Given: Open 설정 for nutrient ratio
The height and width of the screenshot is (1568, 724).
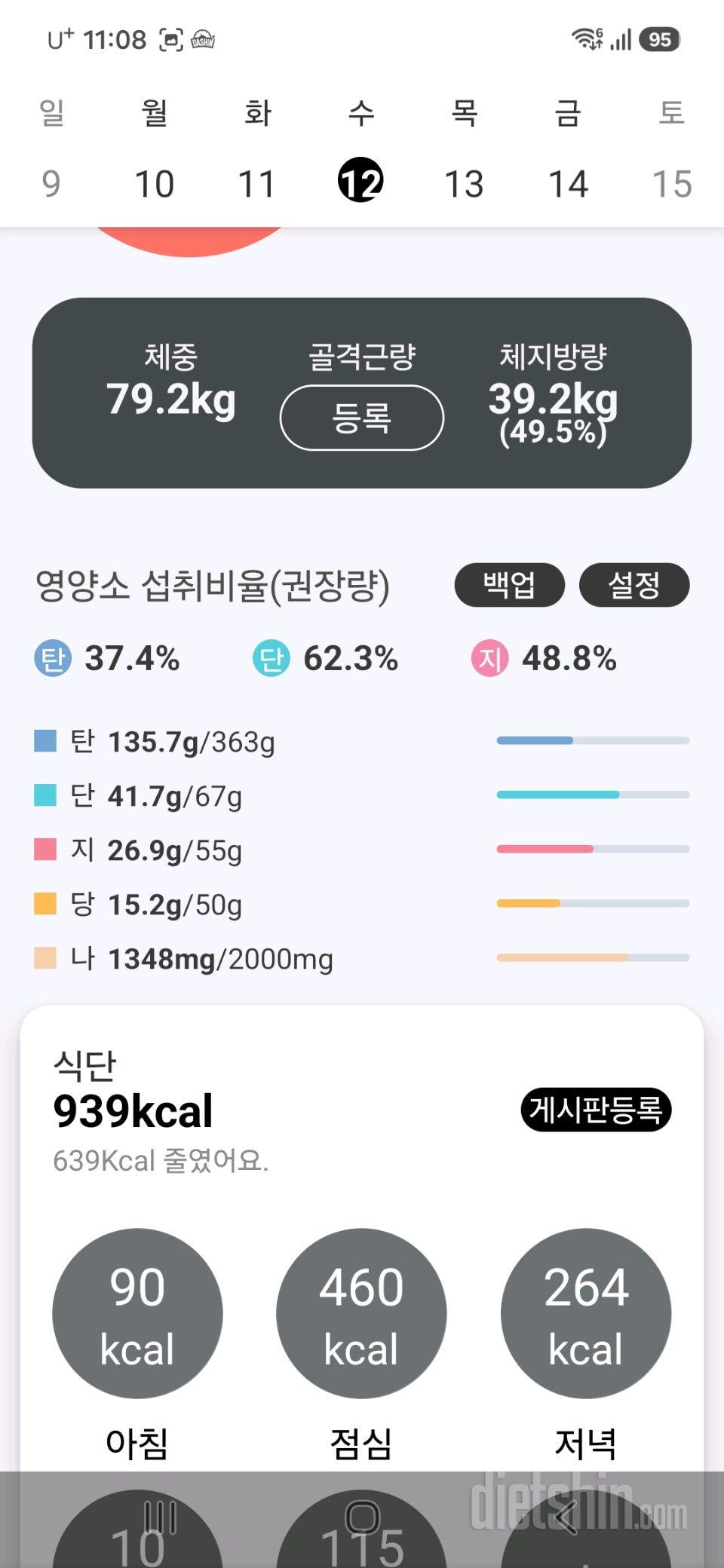Looking at the screenshot, I should 634,585.
